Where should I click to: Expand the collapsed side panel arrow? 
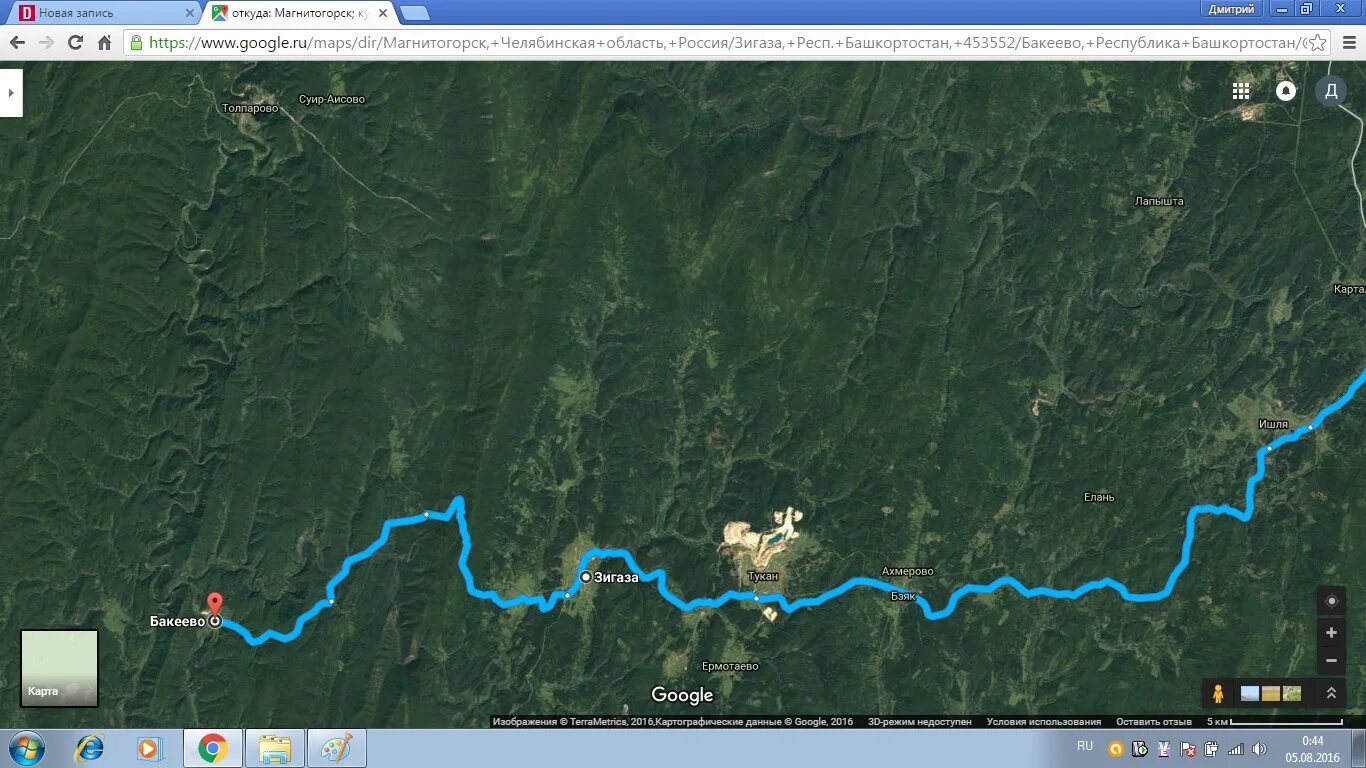[11, 92]
